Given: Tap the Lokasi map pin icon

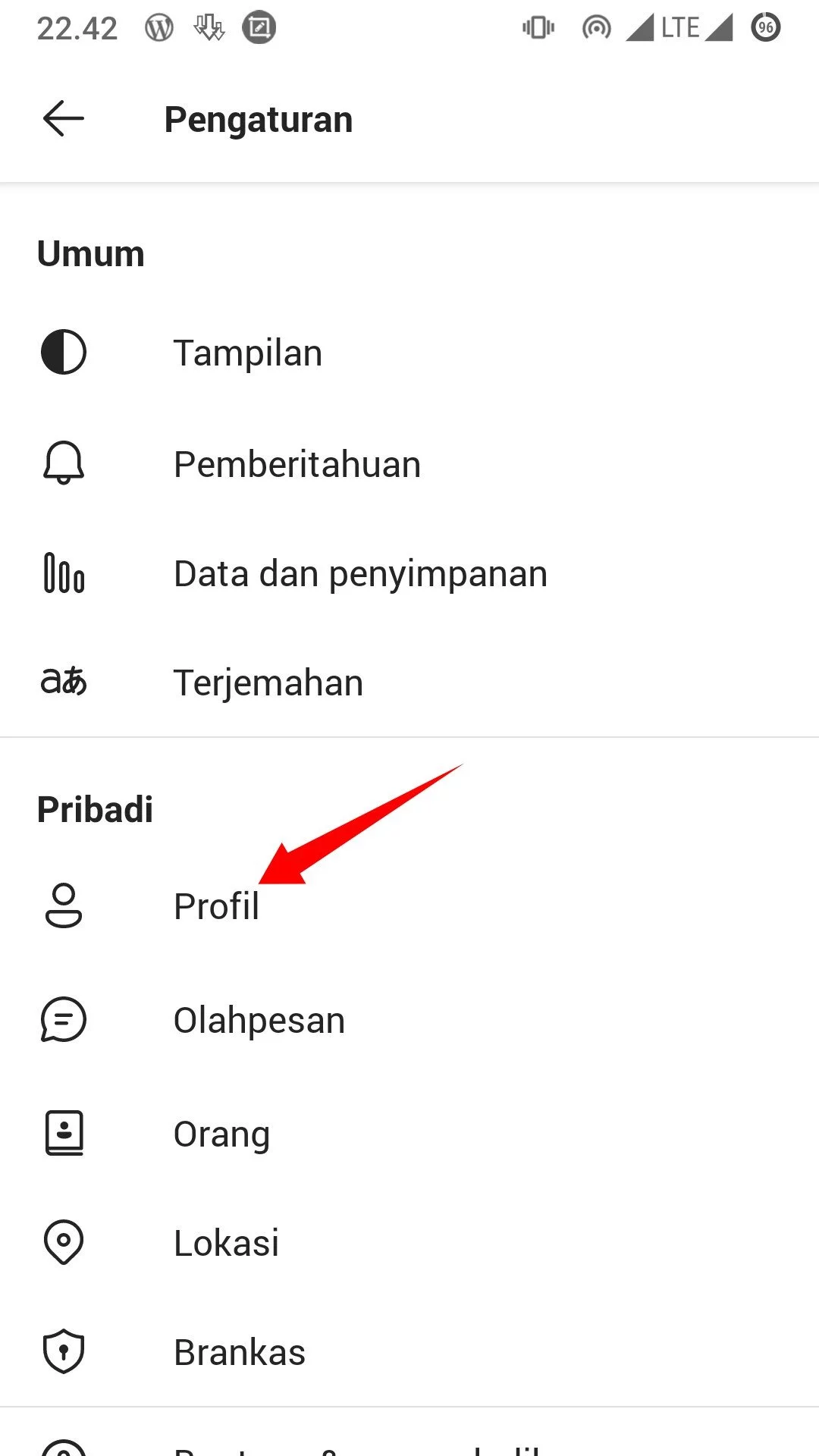Looking at the screenshot, I should 64,1242.
